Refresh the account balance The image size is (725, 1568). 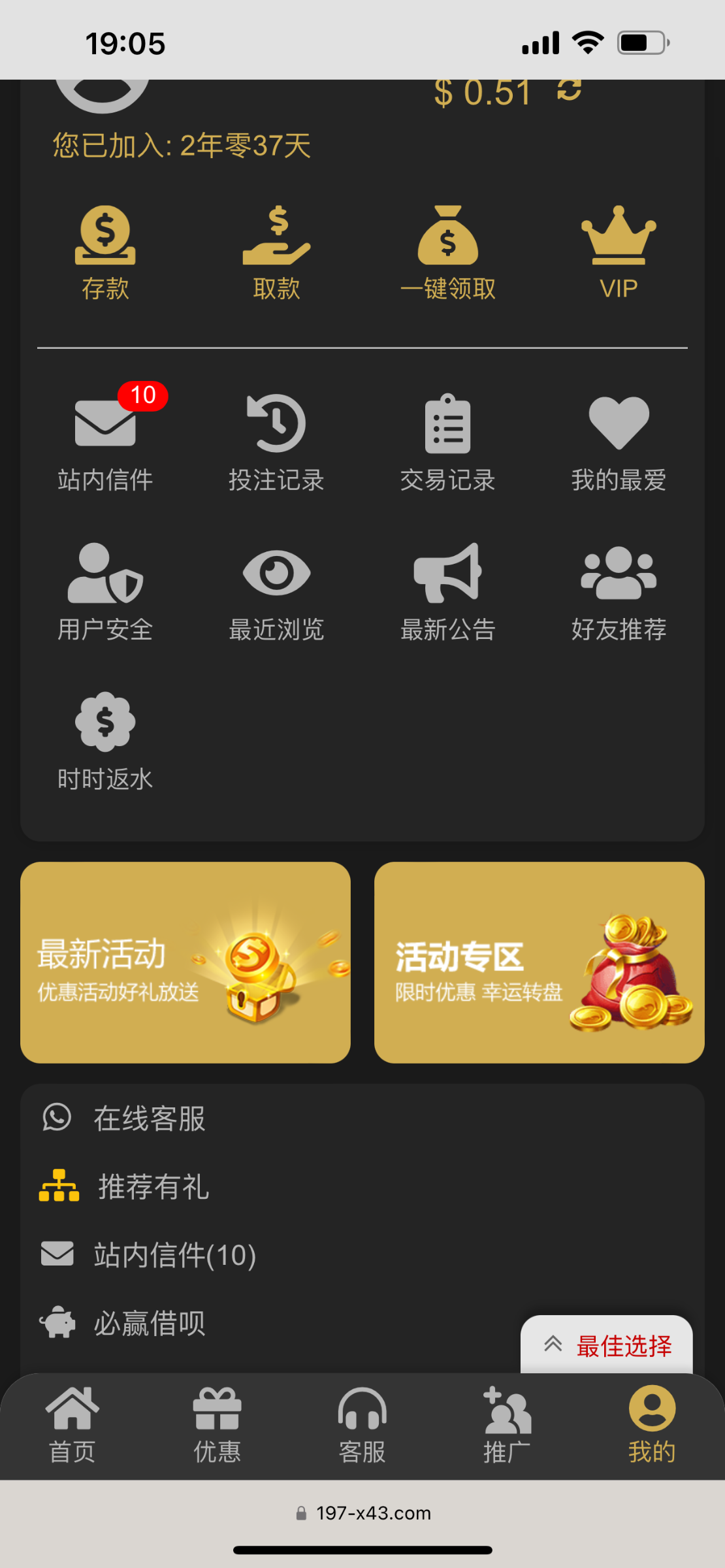click(x=569, y=90)
